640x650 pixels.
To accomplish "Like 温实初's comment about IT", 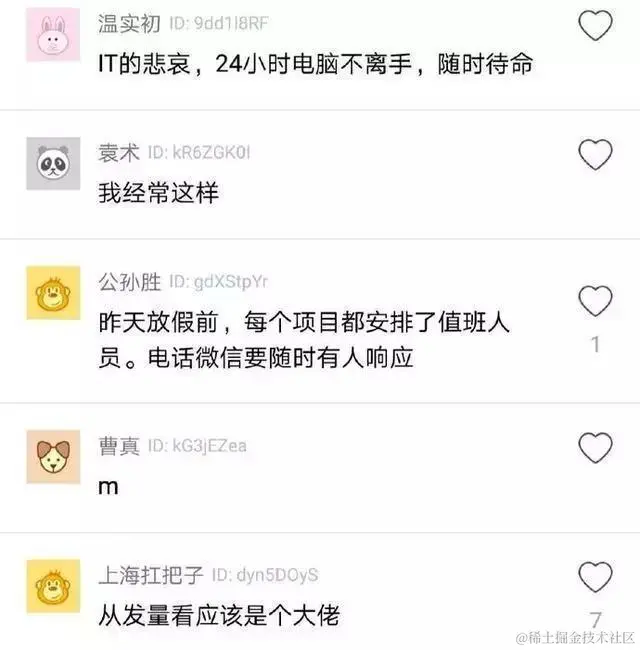I will tap(596, 25).
